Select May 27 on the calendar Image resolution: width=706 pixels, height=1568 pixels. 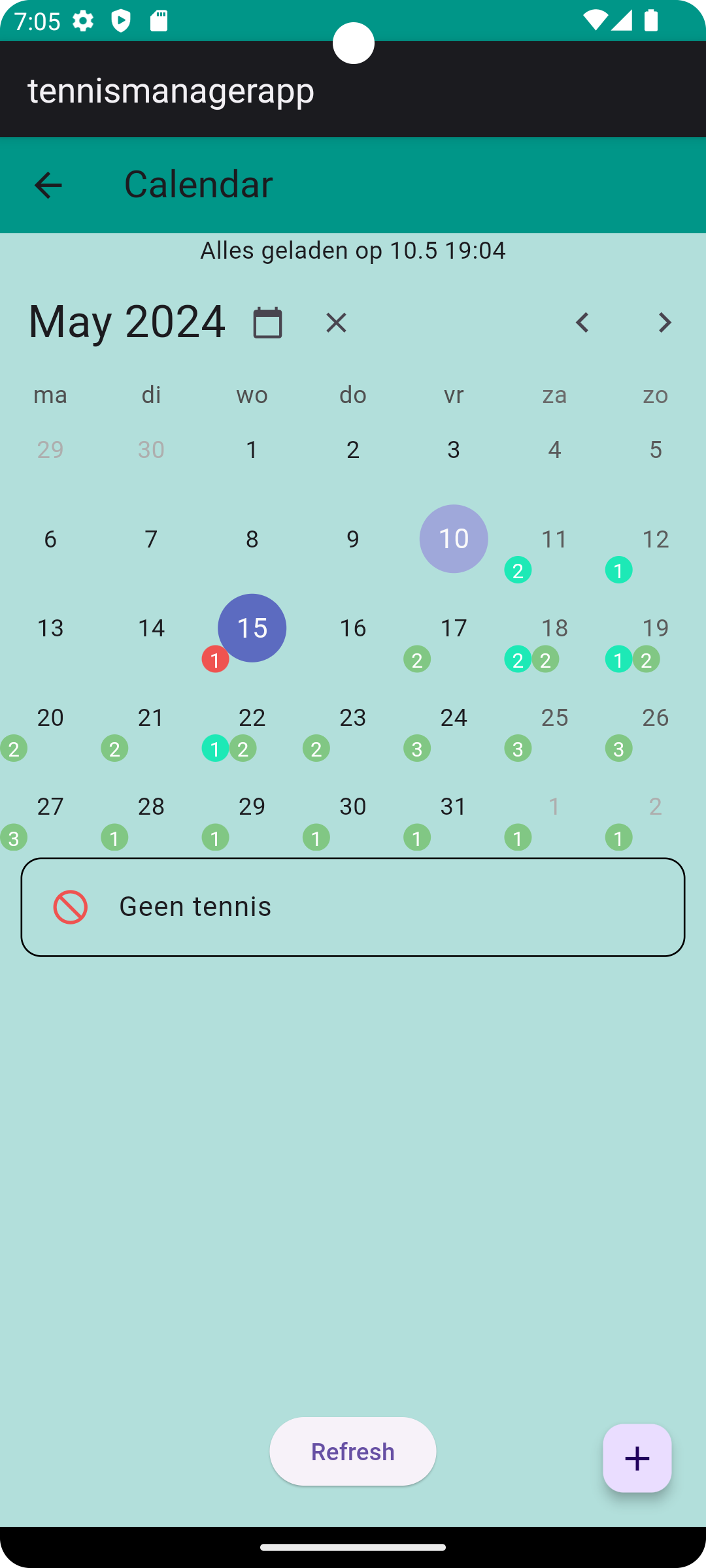pyautogui.click(x=50, y=807)
